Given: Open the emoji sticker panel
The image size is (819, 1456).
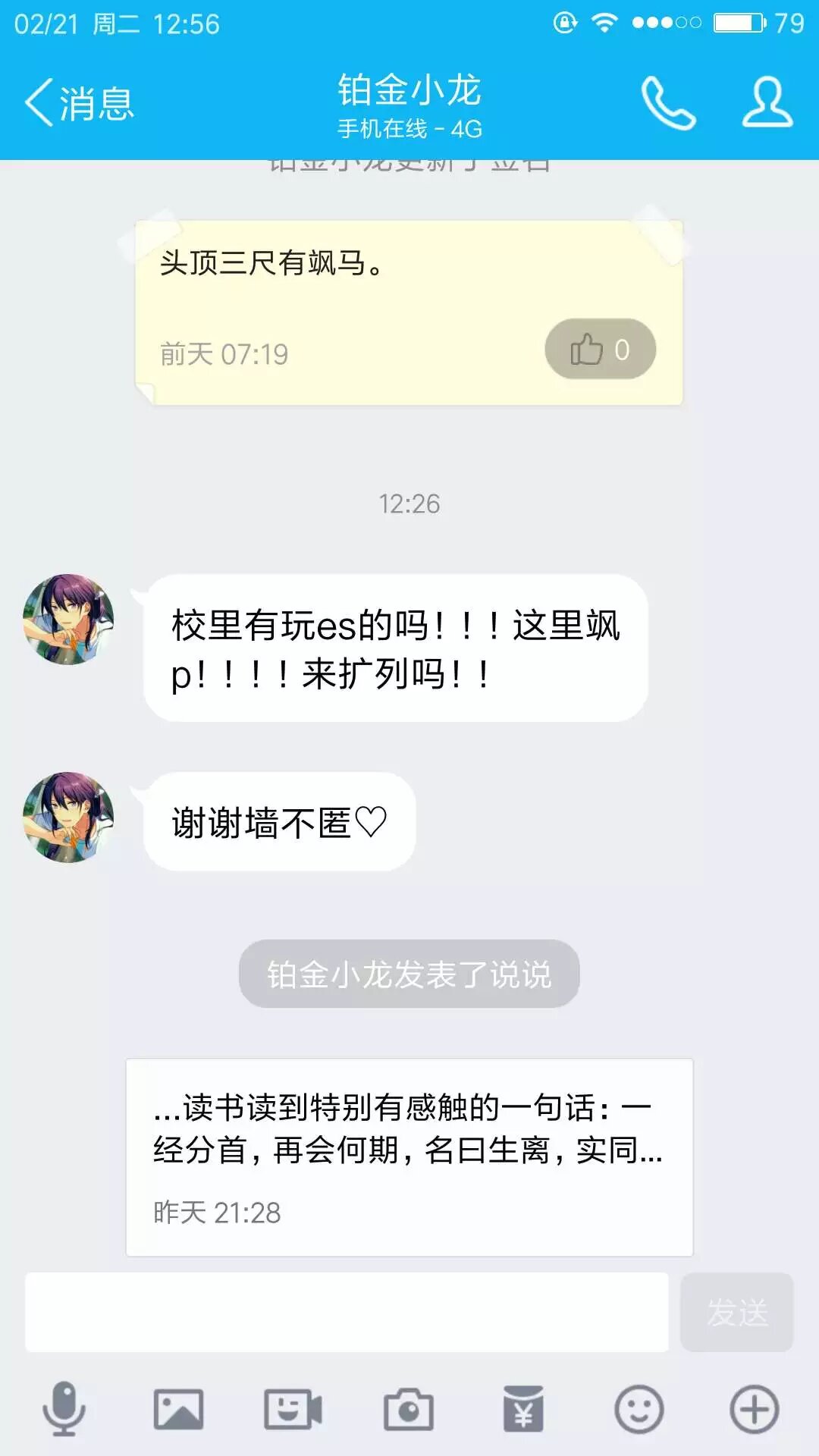Looking at the screenshot, I should (x=639, y=1409).
